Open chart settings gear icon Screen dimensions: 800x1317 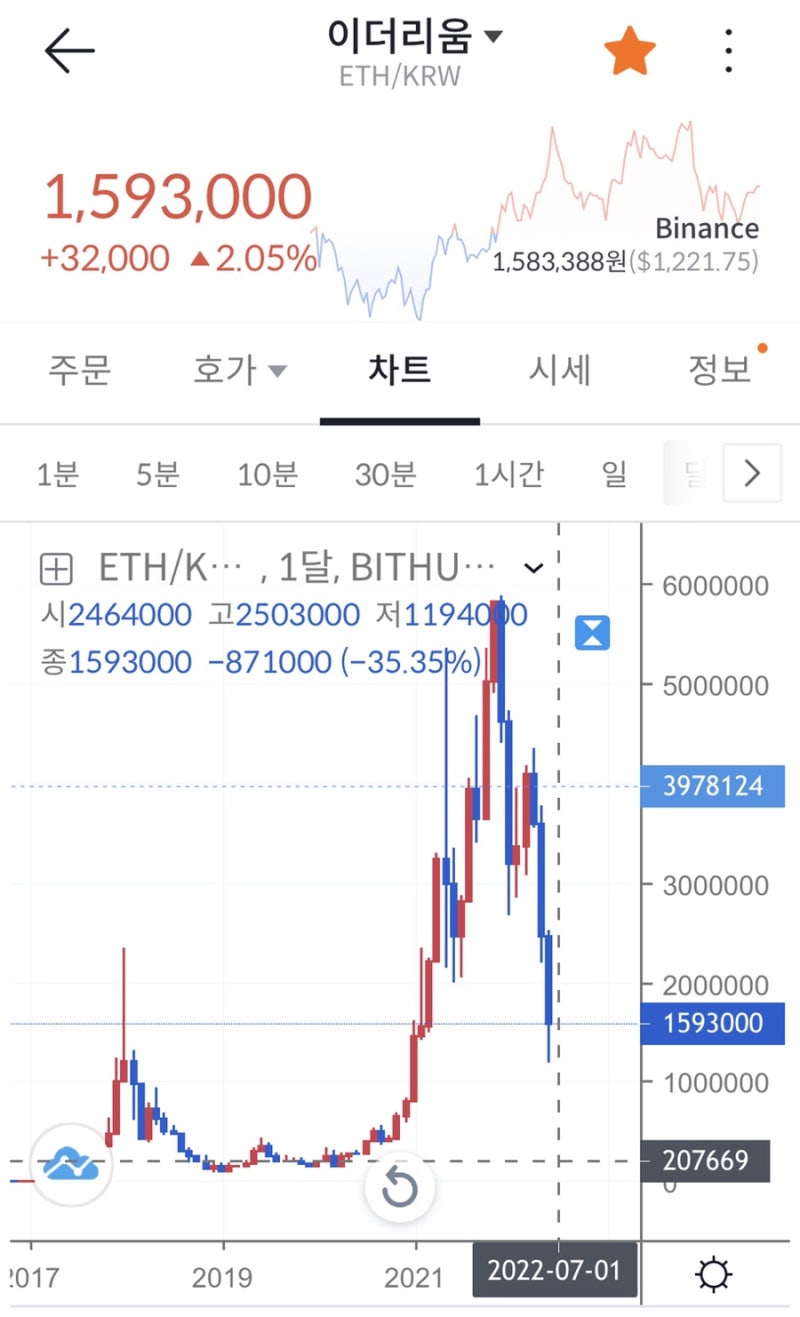715,1275
